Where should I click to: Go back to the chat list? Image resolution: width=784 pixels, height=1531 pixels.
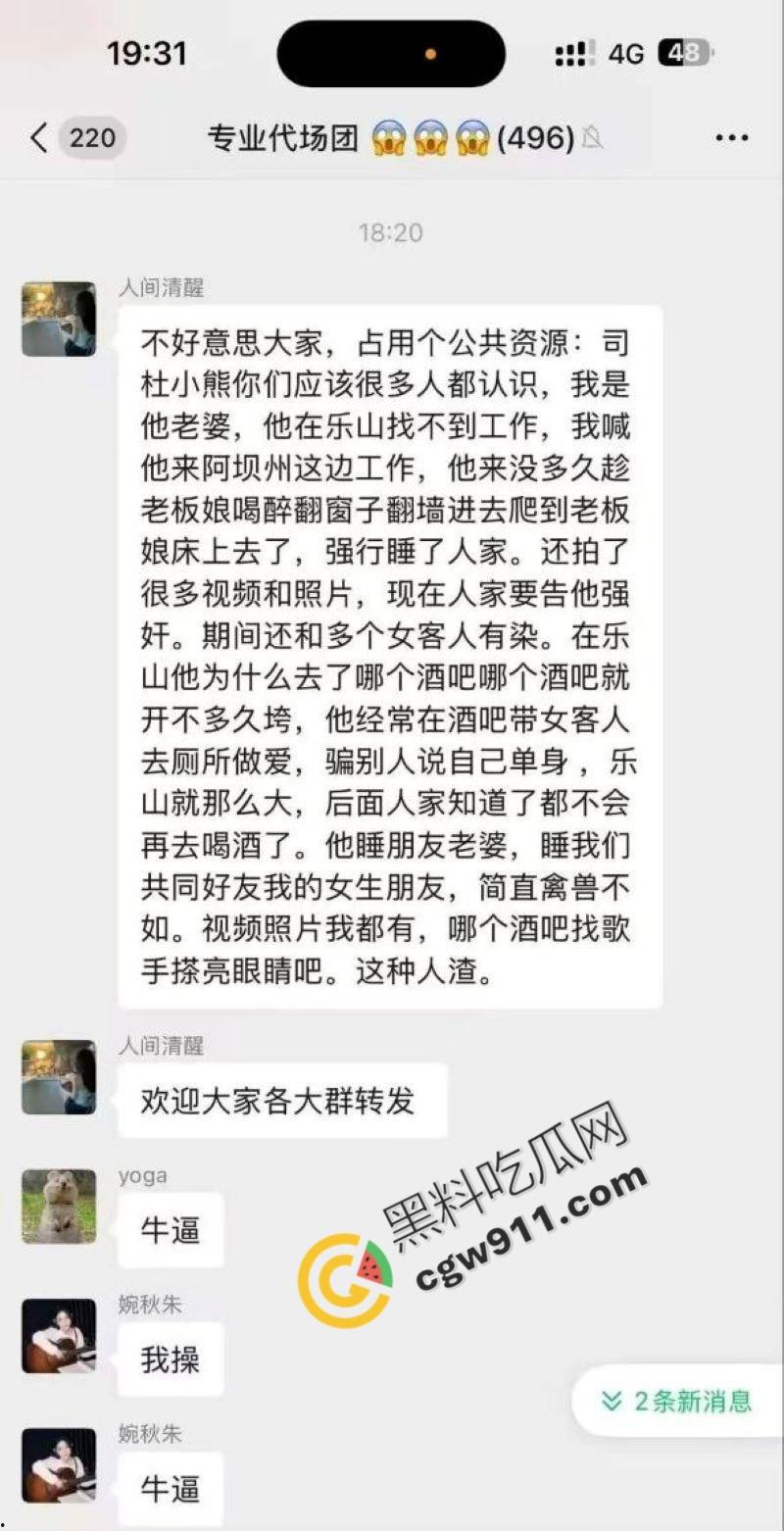click(39, 138)
